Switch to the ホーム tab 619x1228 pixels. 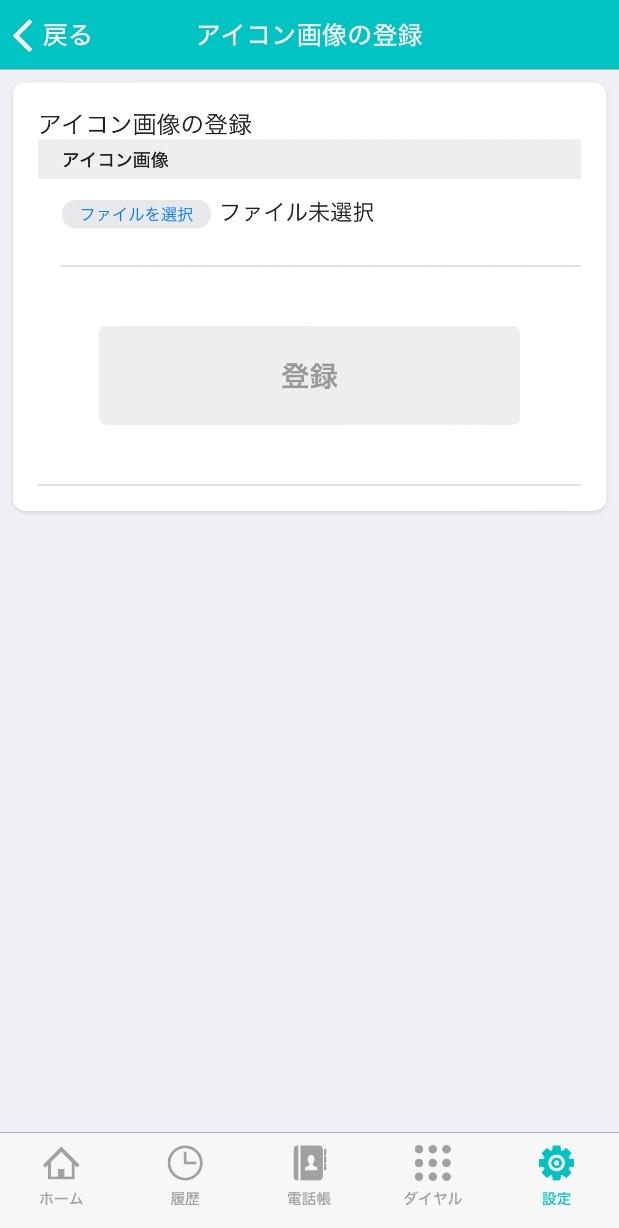click(61, 1176)
